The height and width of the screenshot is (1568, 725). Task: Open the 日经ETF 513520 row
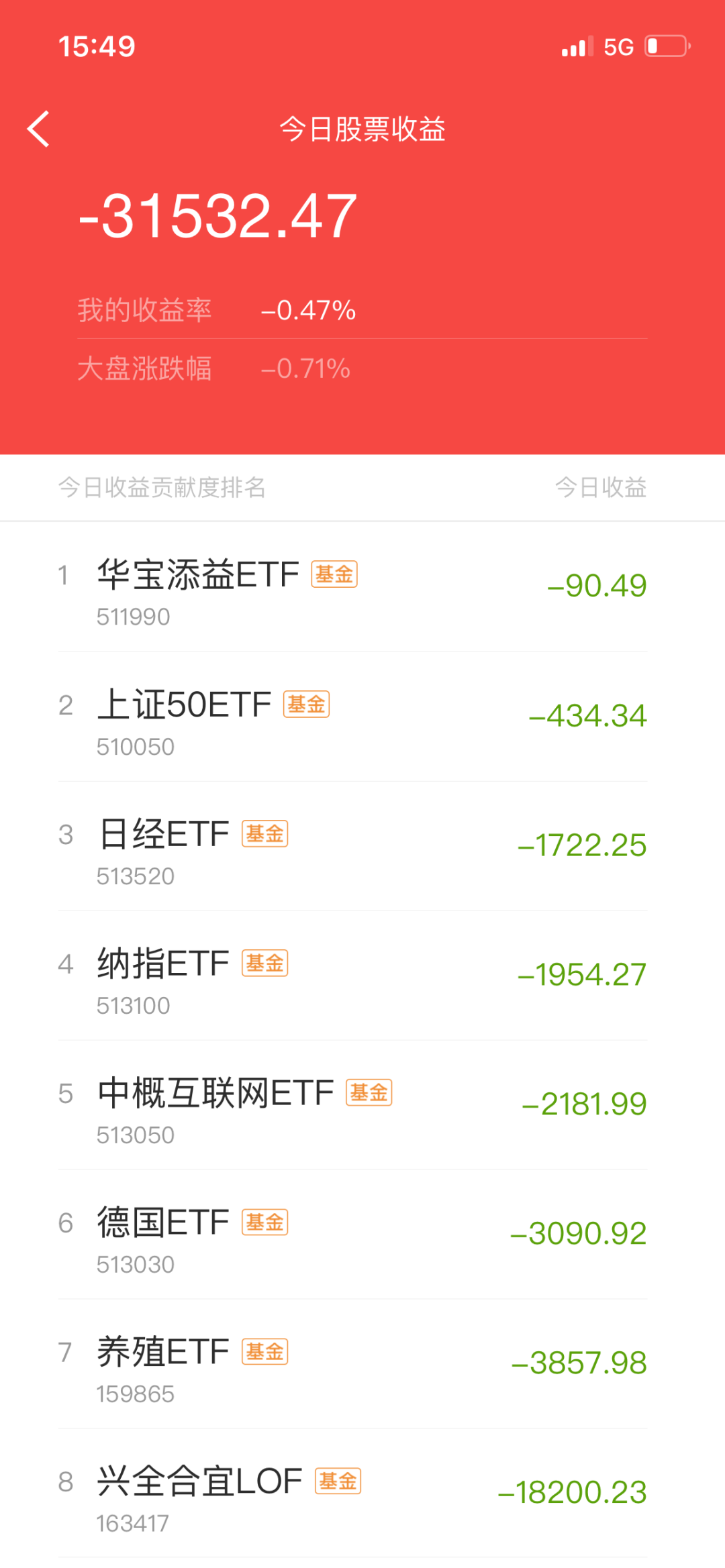coord(362,846)
